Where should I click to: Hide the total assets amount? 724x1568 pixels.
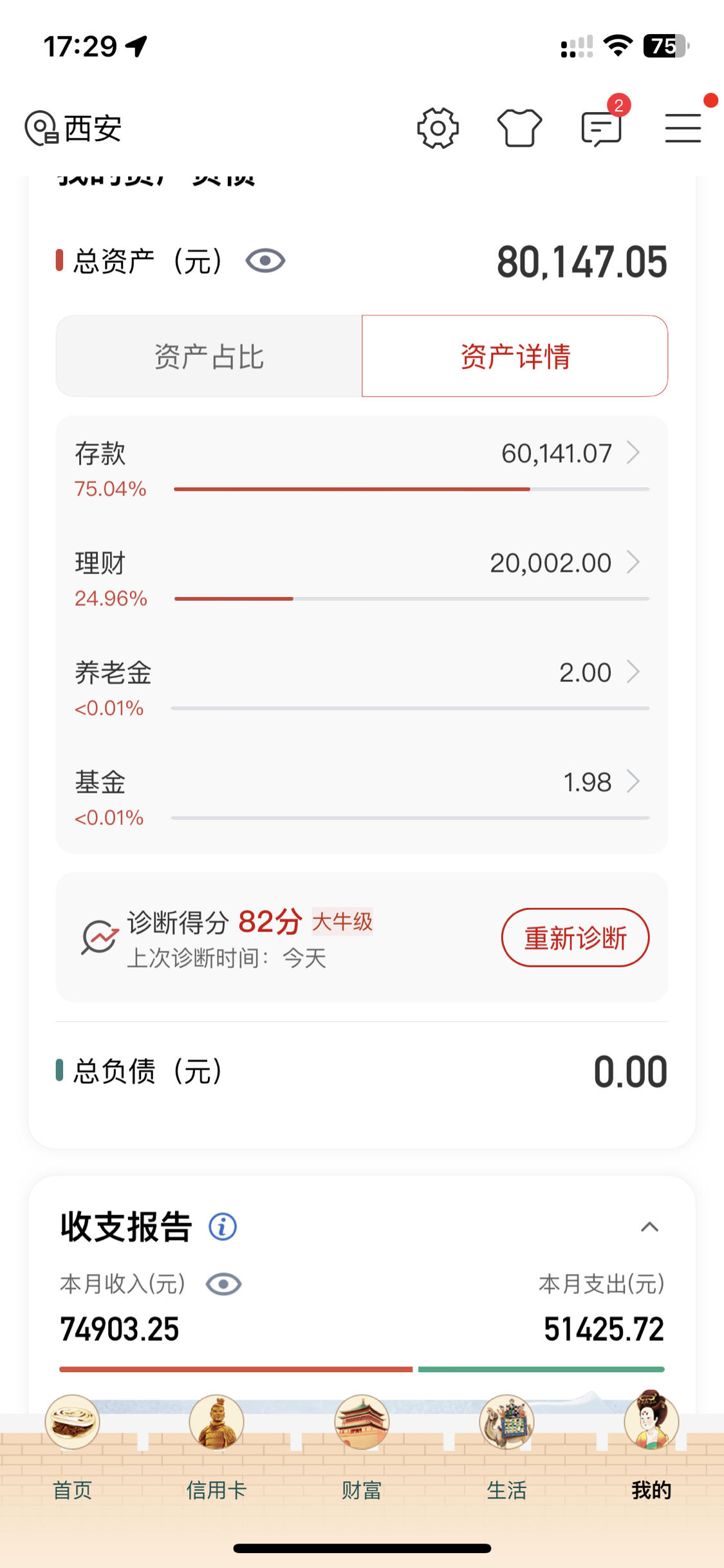[265, 261]
